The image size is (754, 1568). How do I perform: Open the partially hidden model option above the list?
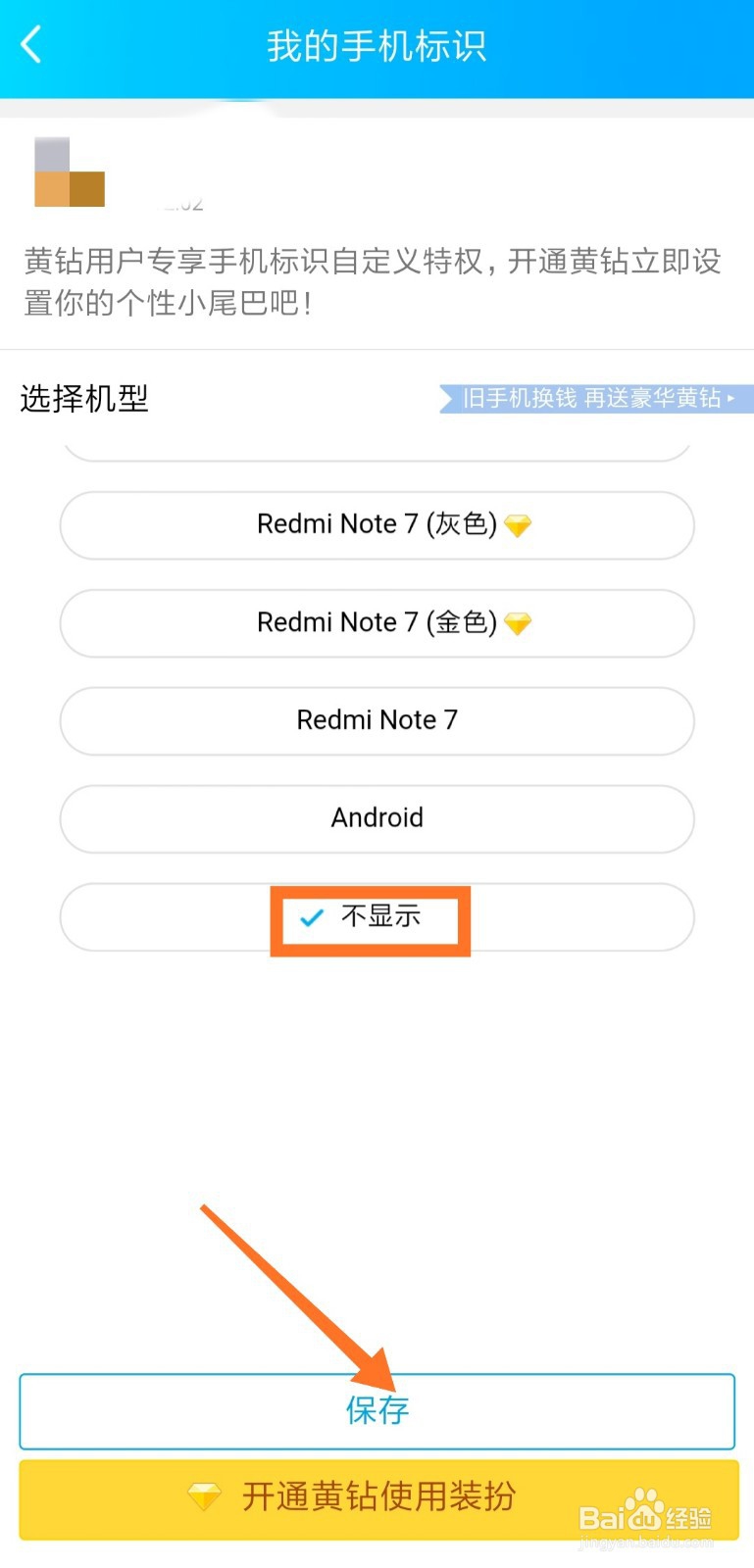pos(377,453)
